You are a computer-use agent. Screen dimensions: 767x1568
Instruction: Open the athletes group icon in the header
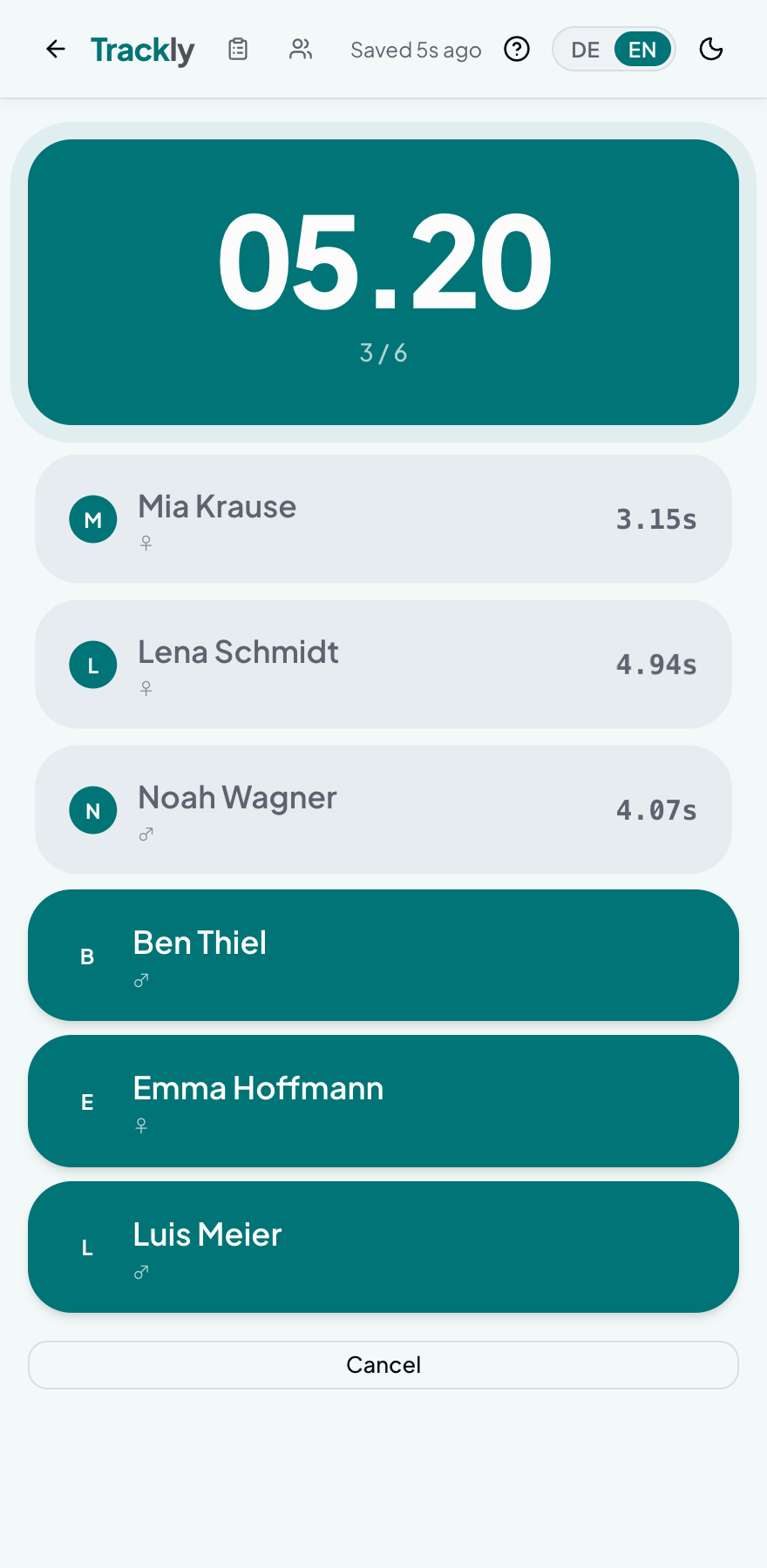pyautogui.click(x=301, y=50)
